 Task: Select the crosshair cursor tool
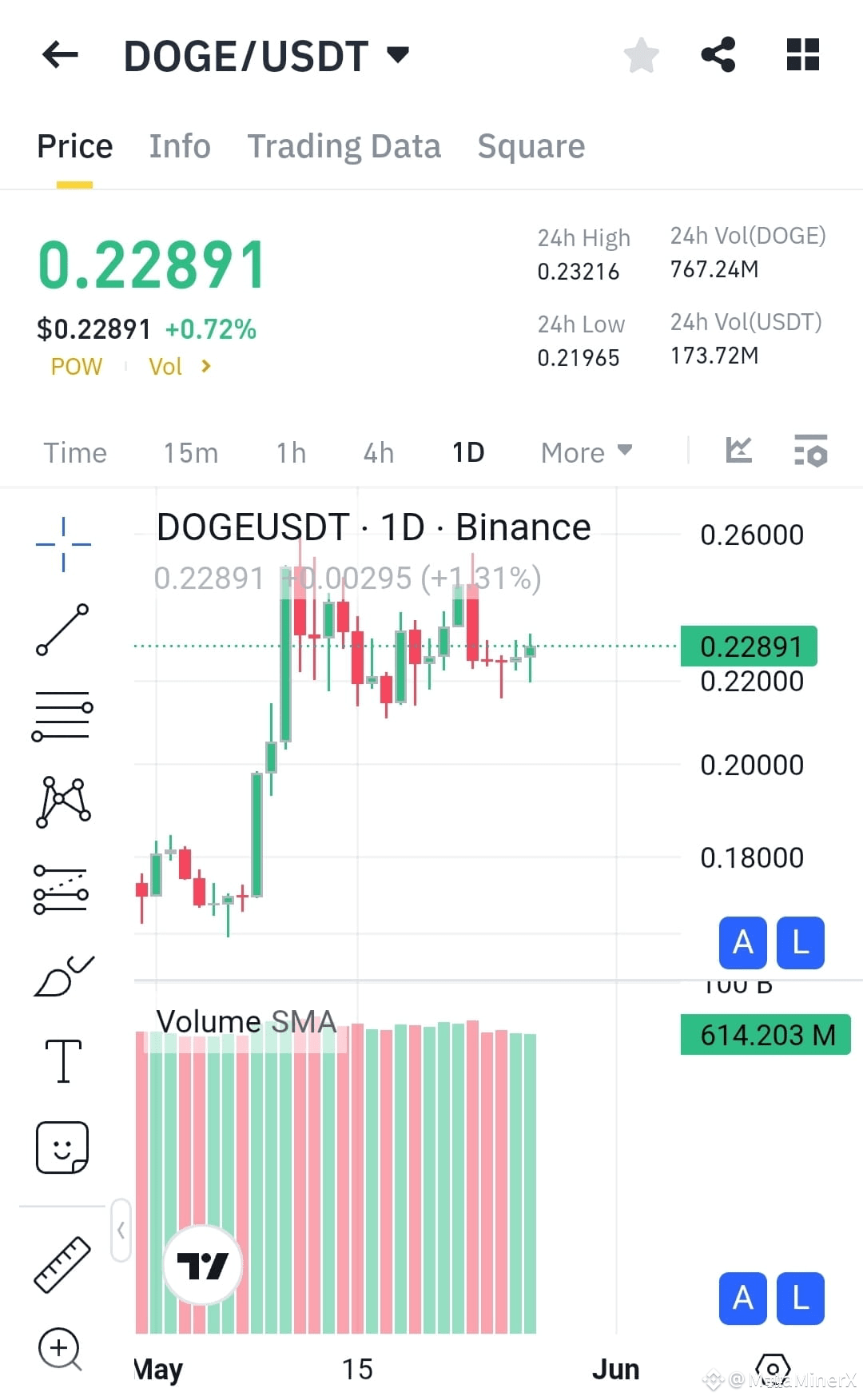pyautogui.click(x=62, y=543)
